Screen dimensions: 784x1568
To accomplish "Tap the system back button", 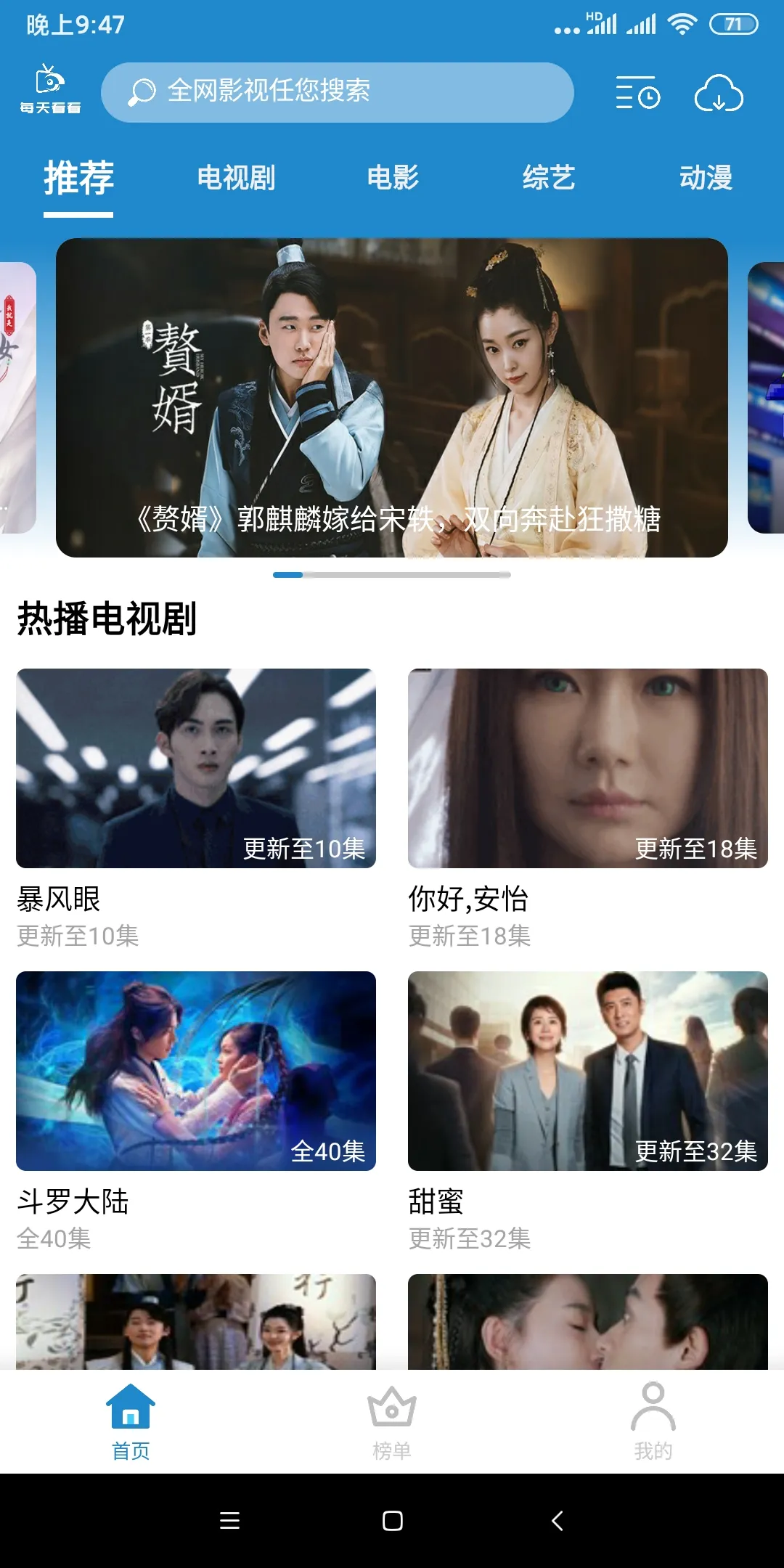I will pyautogui.click(x=557, y=1520).
